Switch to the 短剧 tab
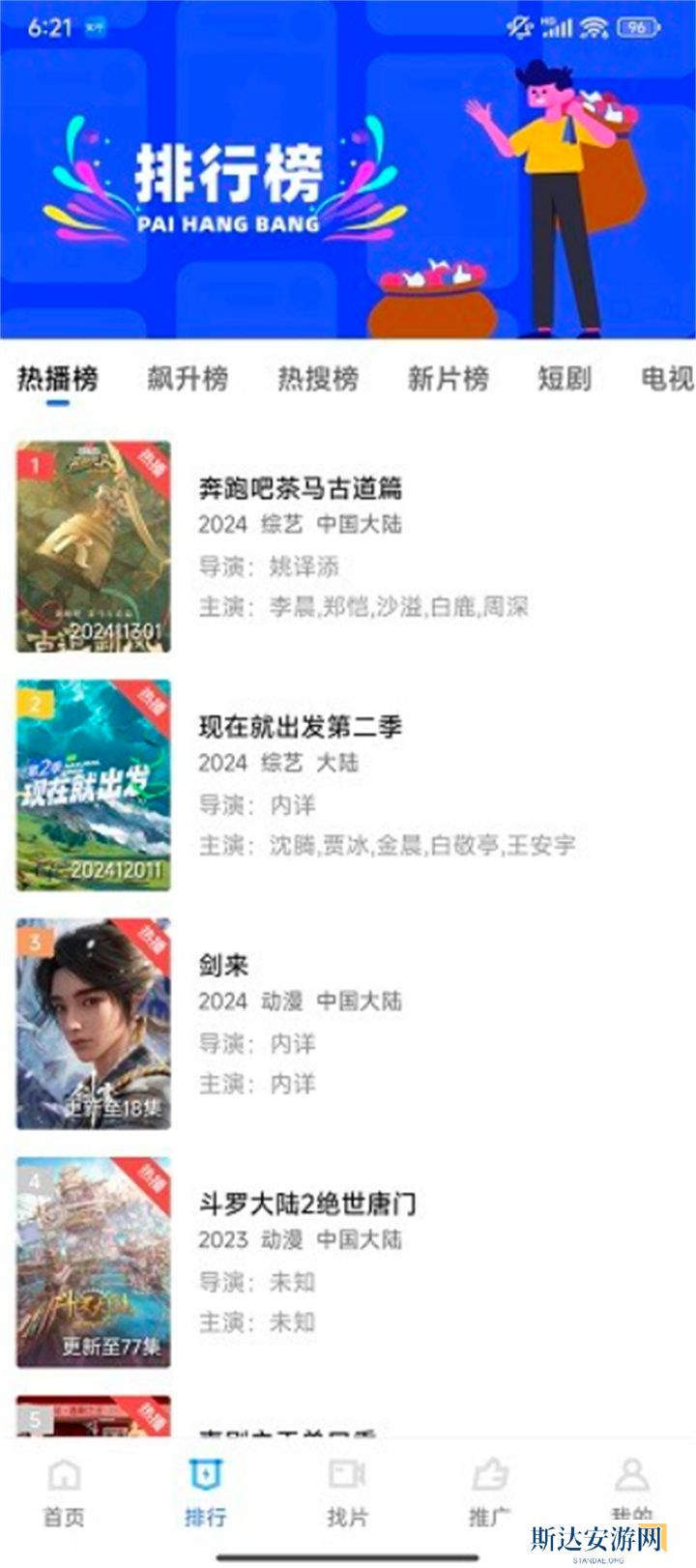Viewport: 696px width, 1568px height. [565, 378]
